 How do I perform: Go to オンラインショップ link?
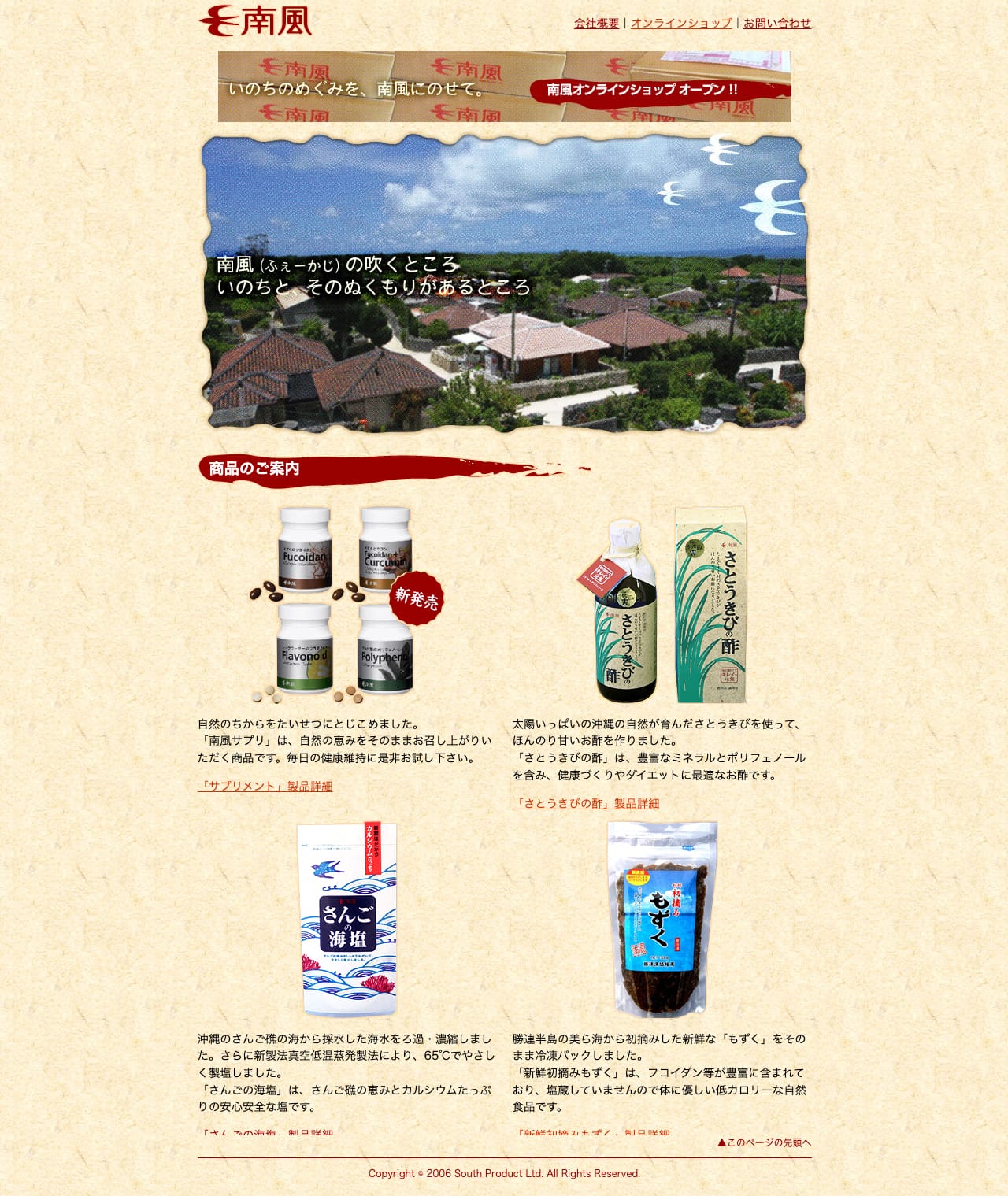tap(681, 24)
